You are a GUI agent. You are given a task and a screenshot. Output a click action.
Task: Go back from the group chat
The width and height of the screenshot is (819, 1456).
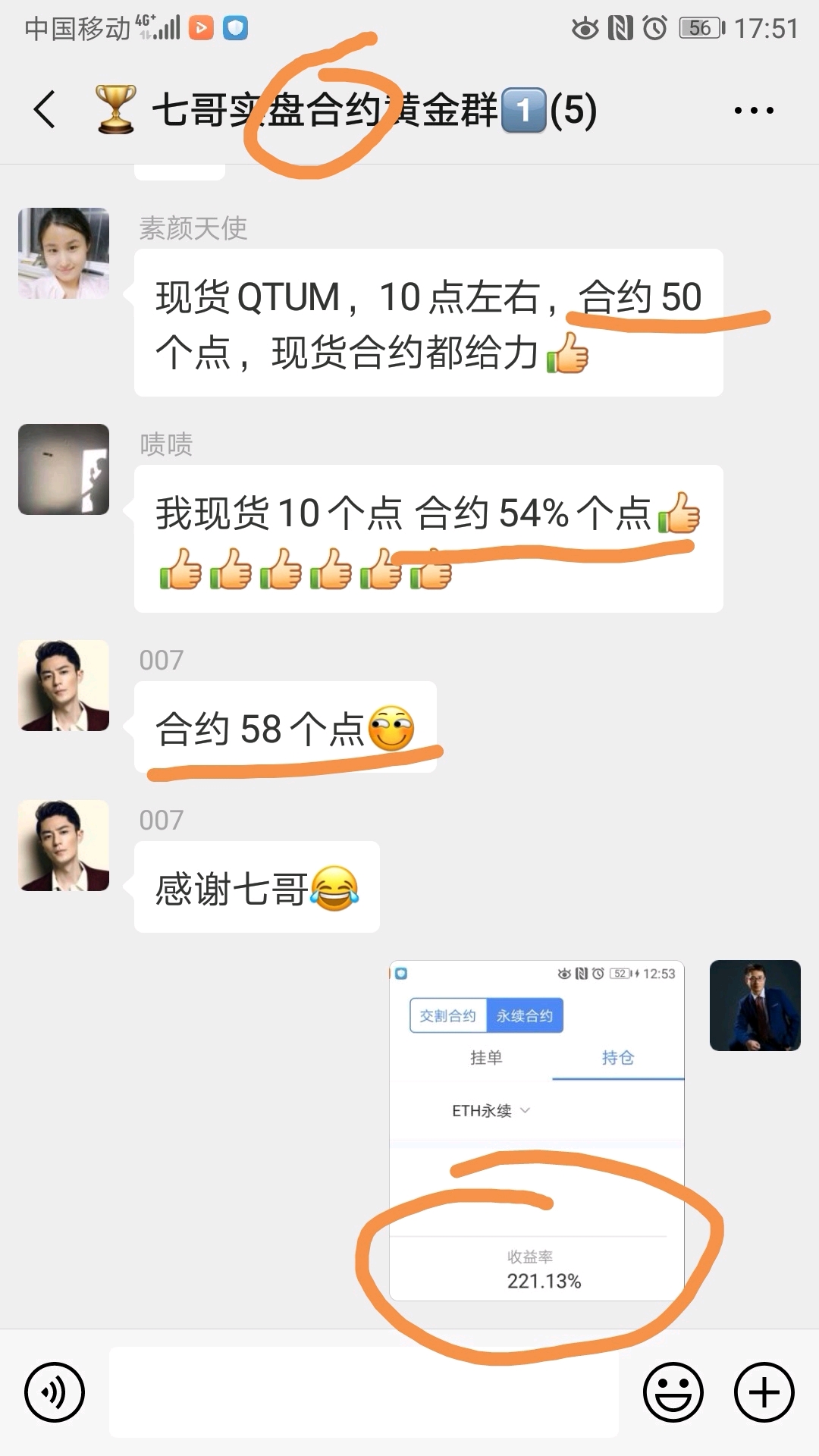tap(45, 110)
